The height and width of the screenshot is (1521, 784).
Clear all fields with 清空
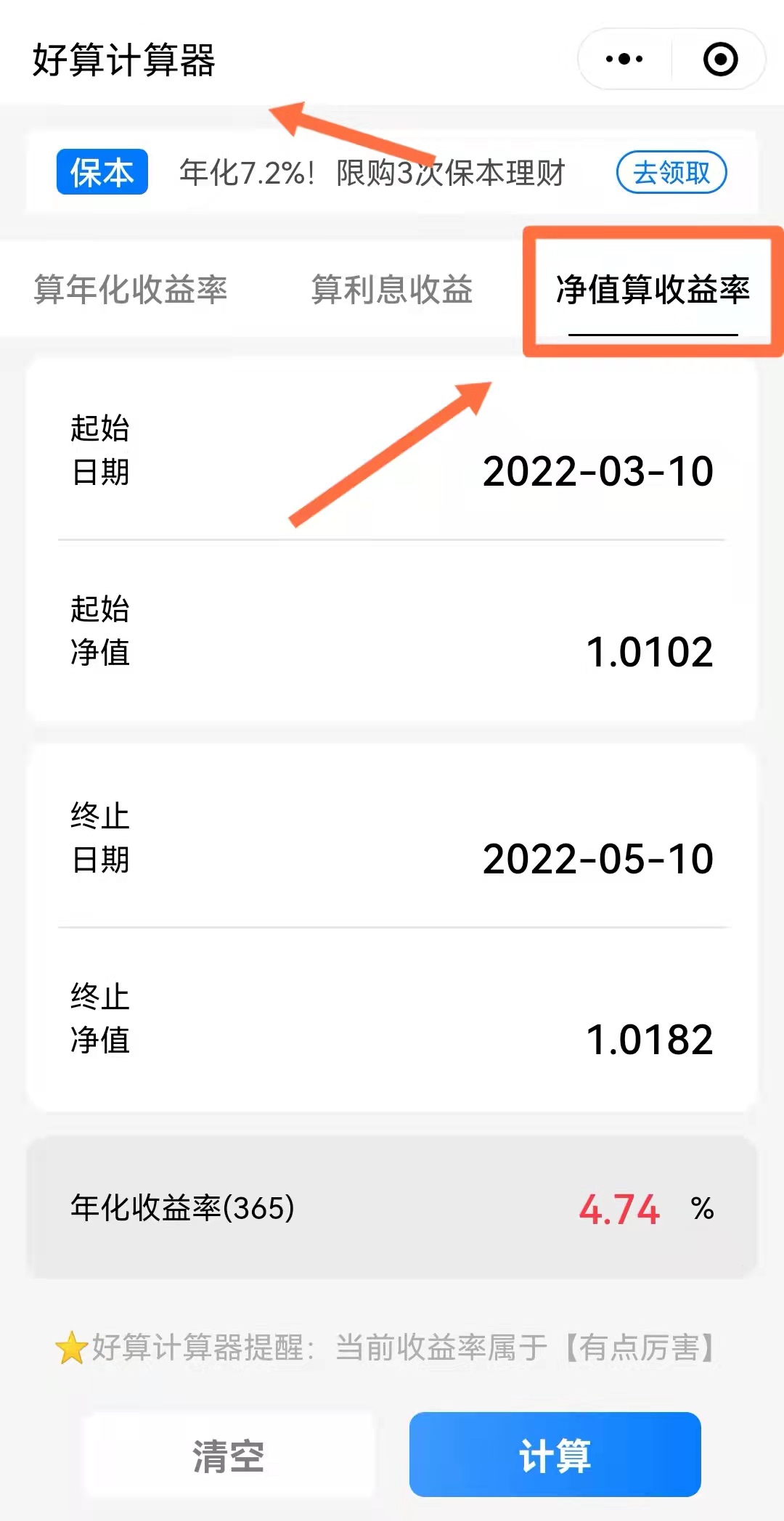[229, 1455]
